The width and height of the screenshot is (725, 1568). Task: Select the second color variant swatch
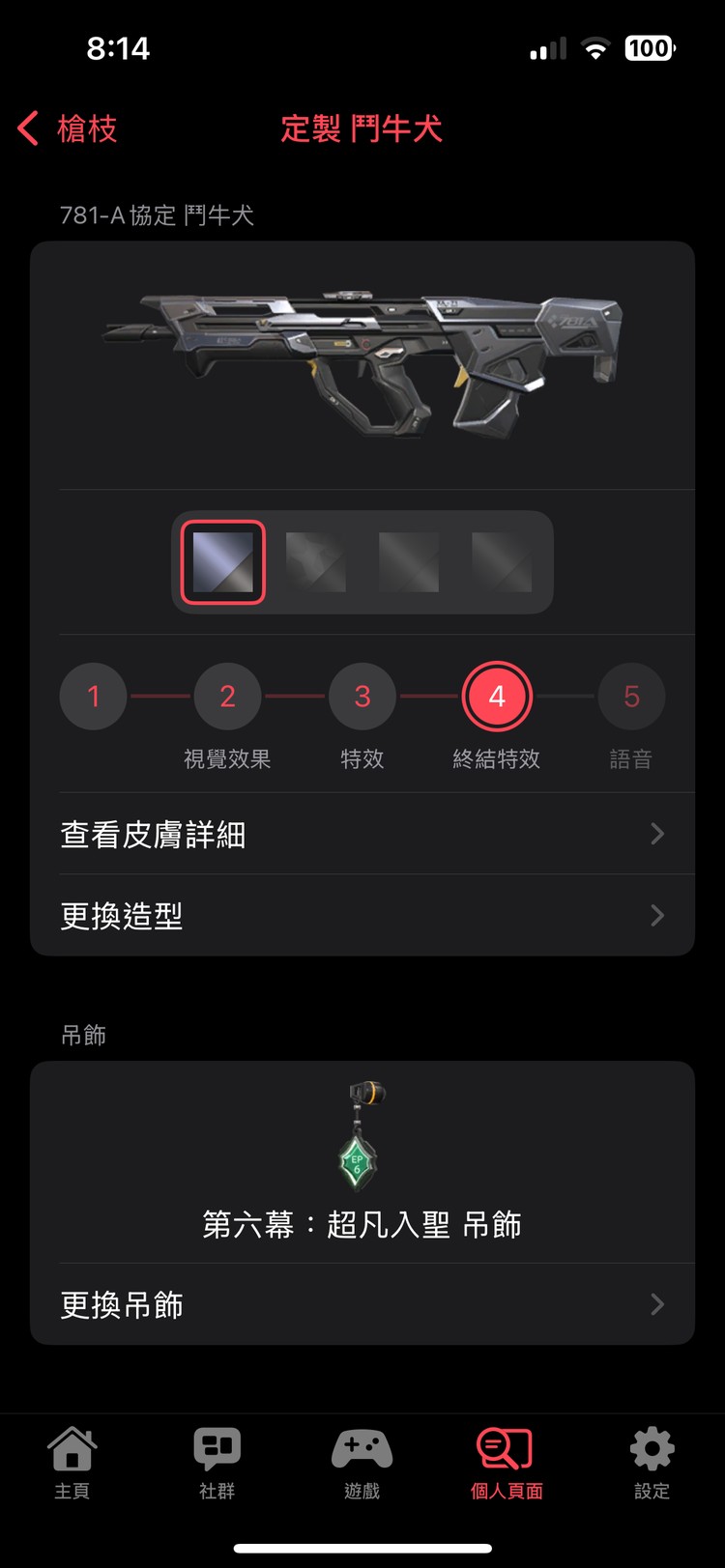316,562
